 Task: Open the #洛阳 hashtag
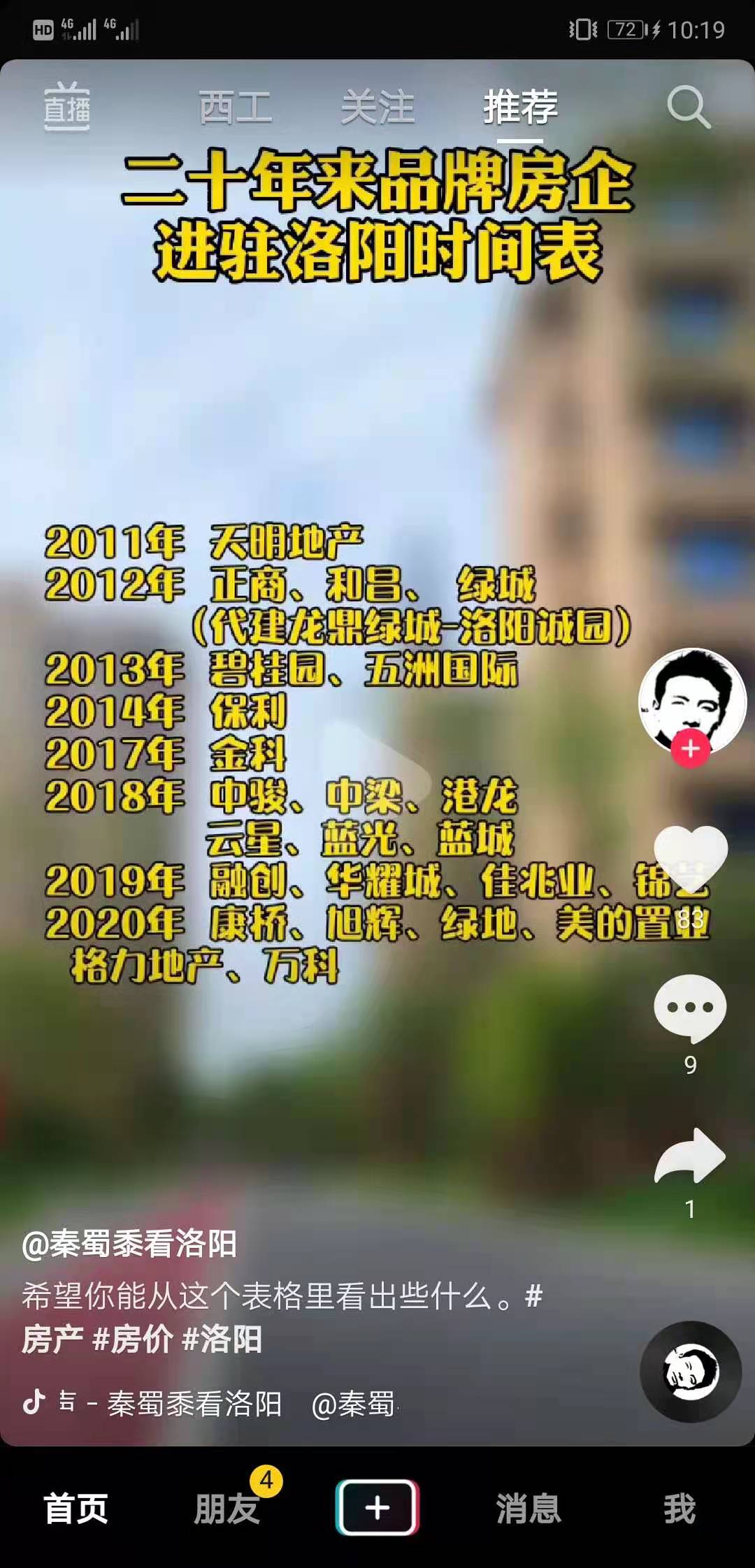click(222, 1340)
